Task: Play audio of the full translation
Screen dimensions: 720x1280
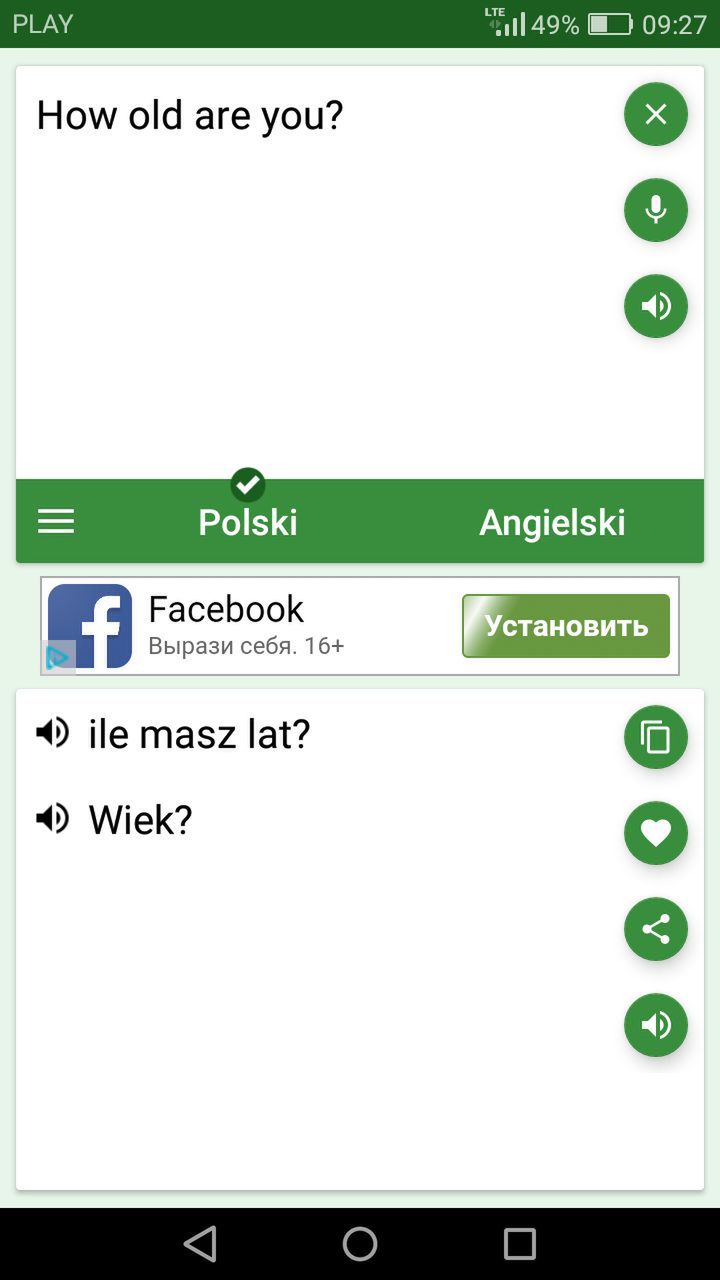Action: [x=656, y=1025]
